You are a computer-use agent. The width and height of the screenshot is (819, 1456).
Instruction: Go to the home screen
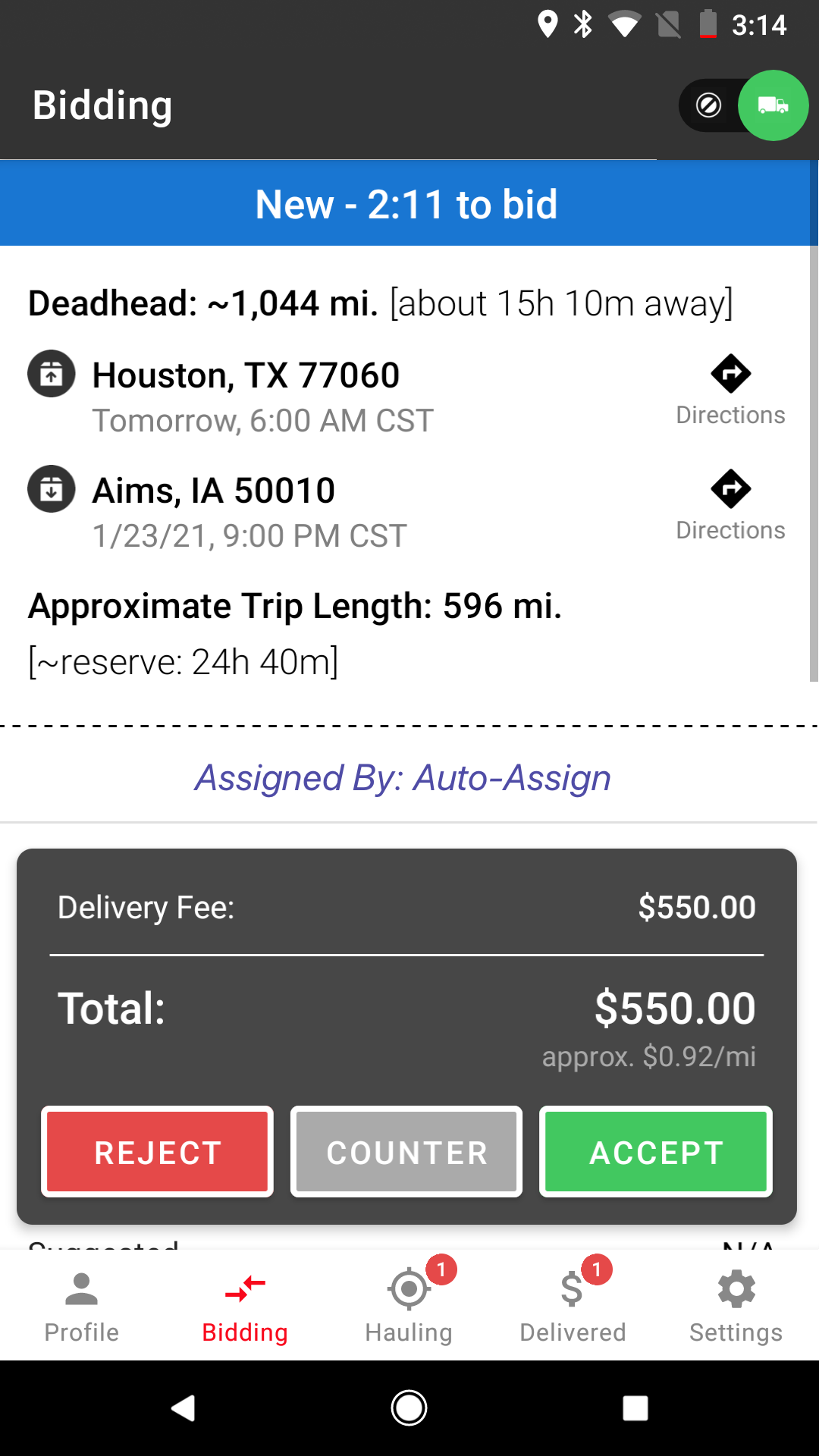click(x=409, y=1408)
